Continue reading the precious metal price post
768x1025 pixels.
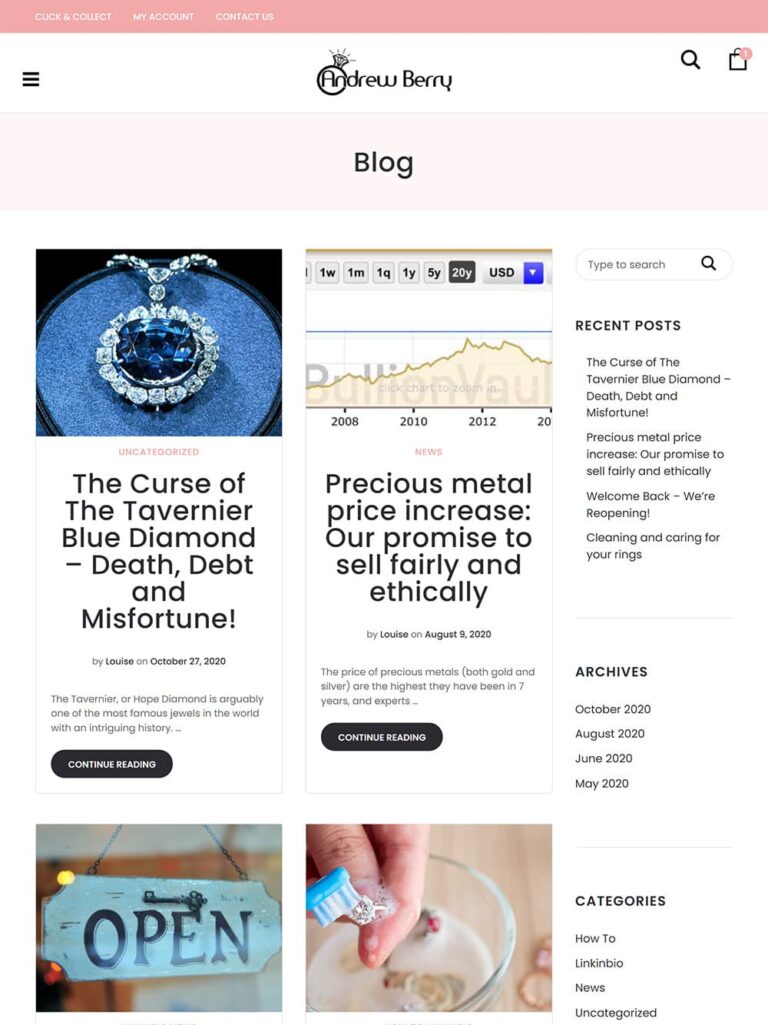(x=381, y=737)
